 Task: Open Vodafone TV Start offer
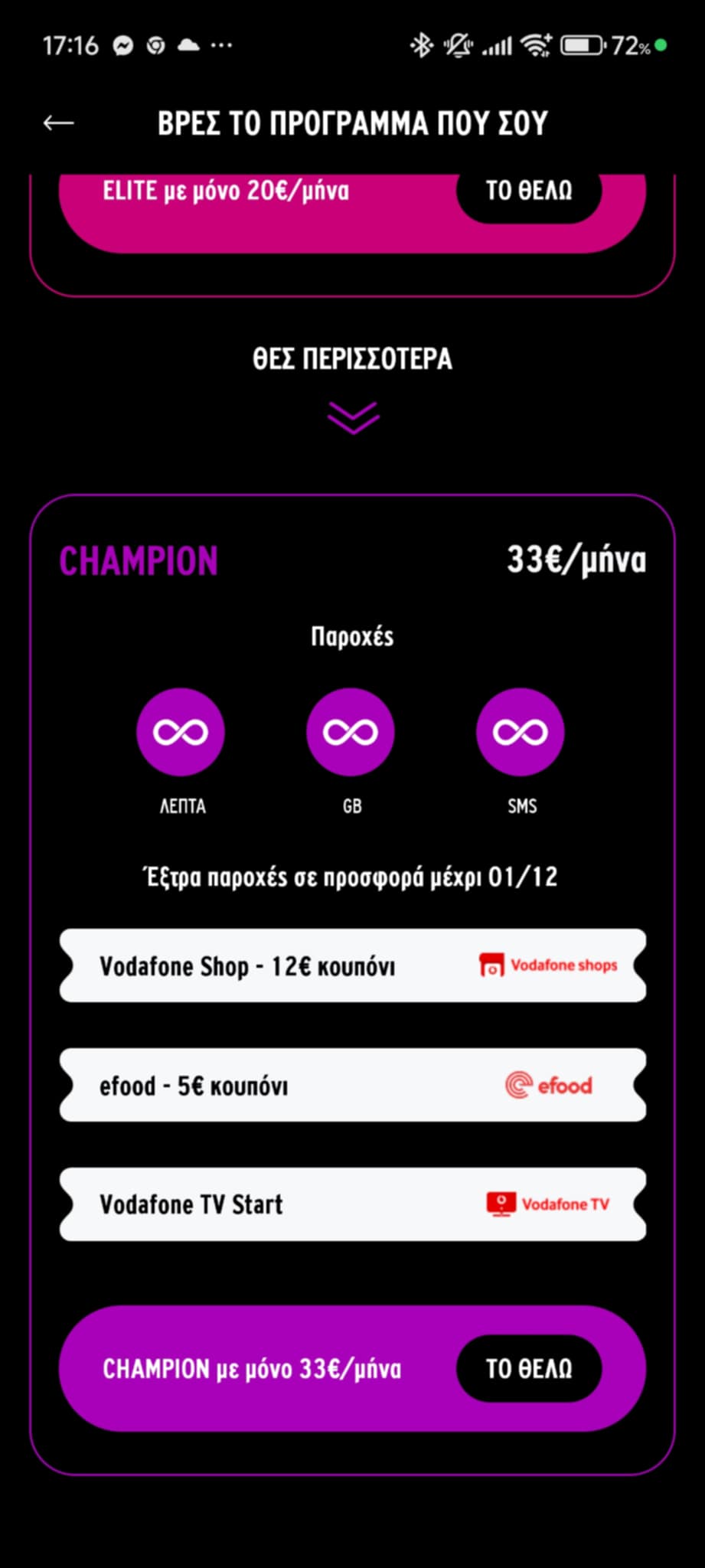coord(352,1204)
